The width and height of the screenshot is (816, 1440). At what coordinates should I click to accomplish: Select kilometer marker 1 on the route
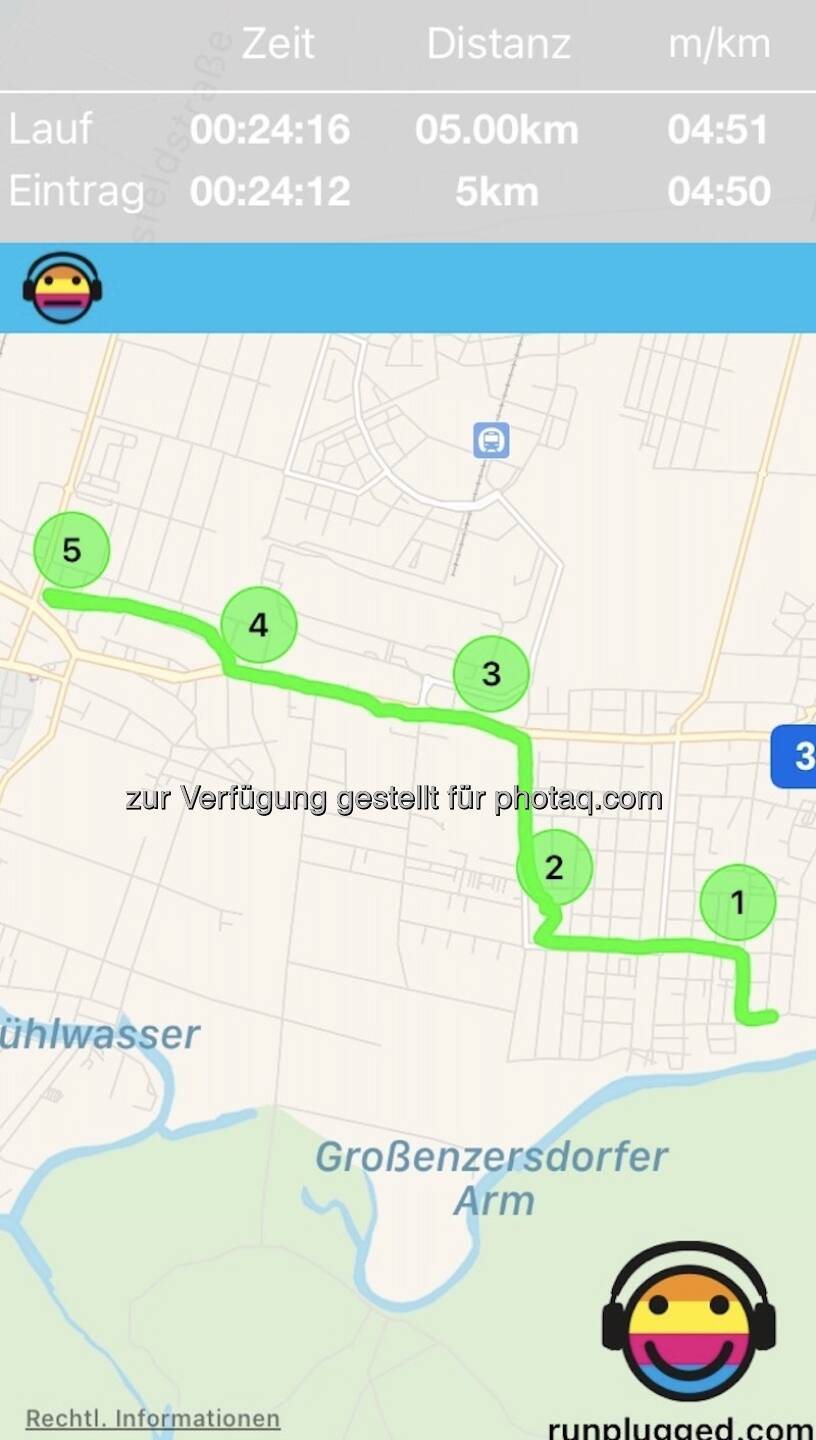click(738, 903)
